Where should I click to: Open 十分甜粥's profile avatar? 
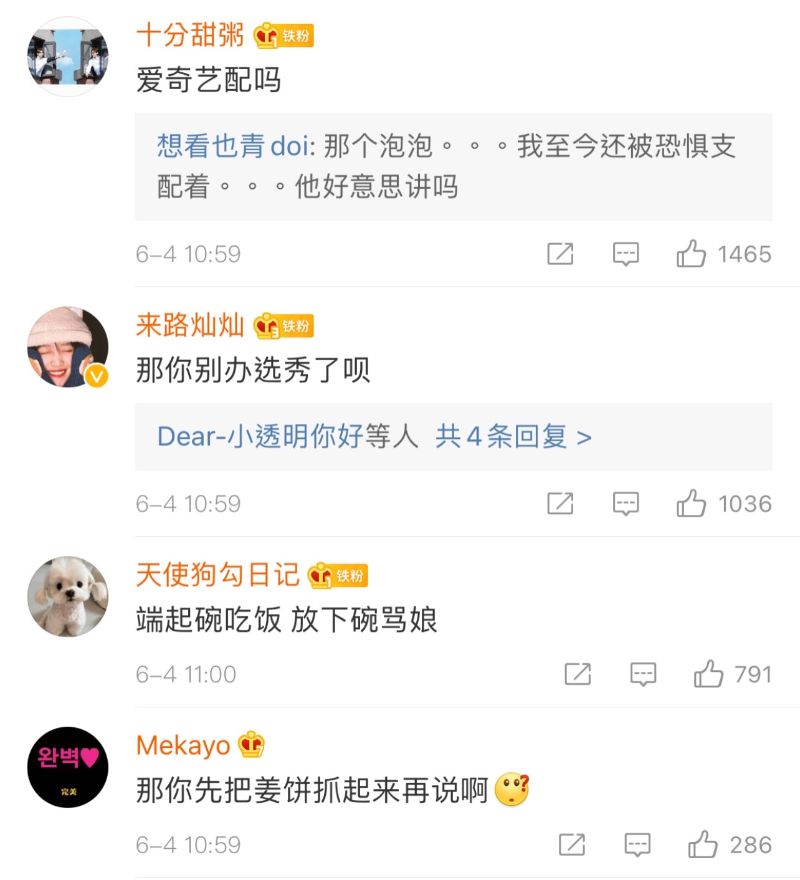tap(67, 56)
